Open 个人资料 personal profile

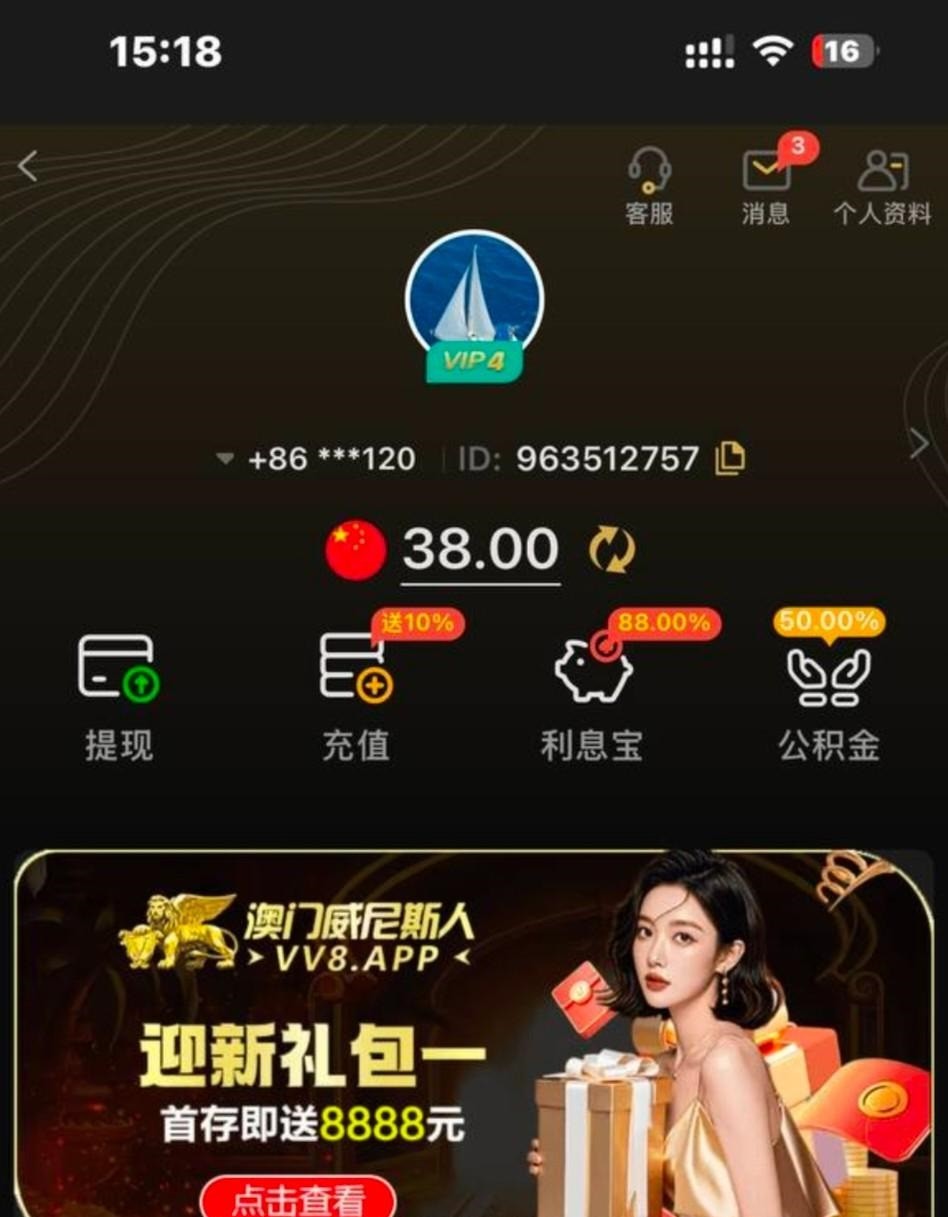pos(882,185)
